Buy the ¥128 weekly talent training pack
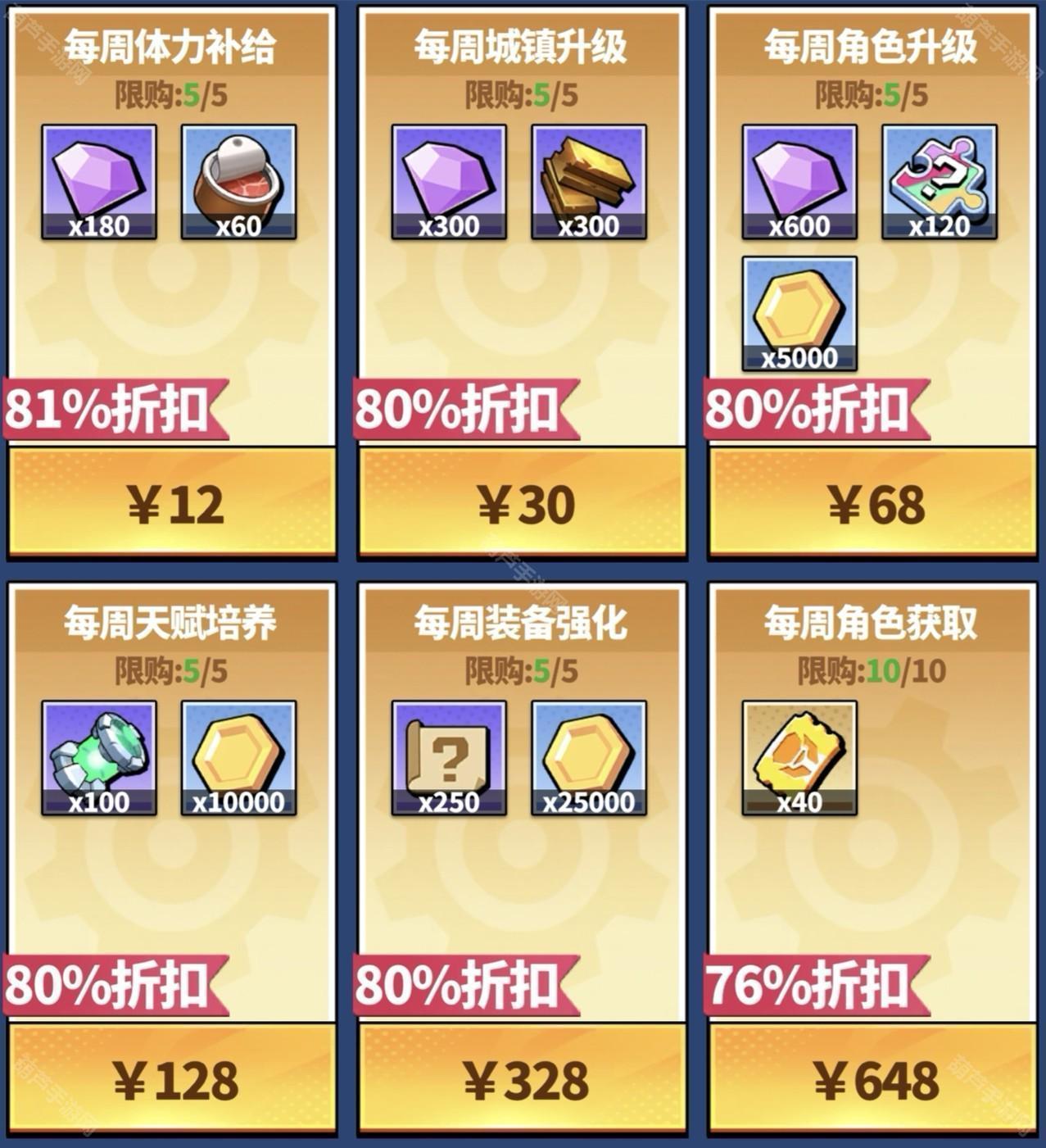 tap(173, 1079)
